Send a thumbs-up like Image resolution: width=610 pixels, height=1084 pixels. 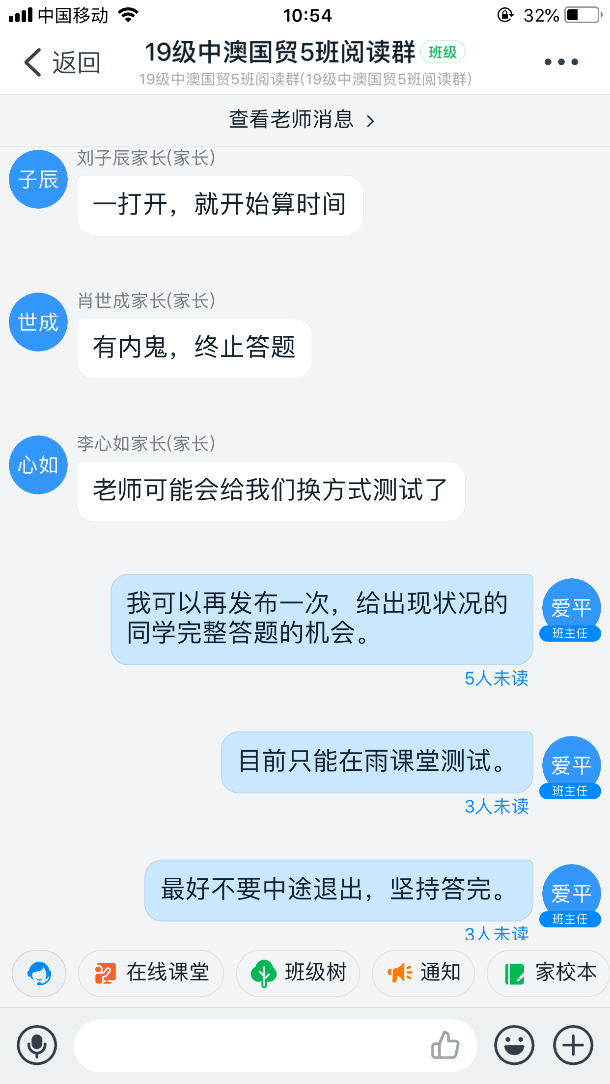[x=445, y=1045]
